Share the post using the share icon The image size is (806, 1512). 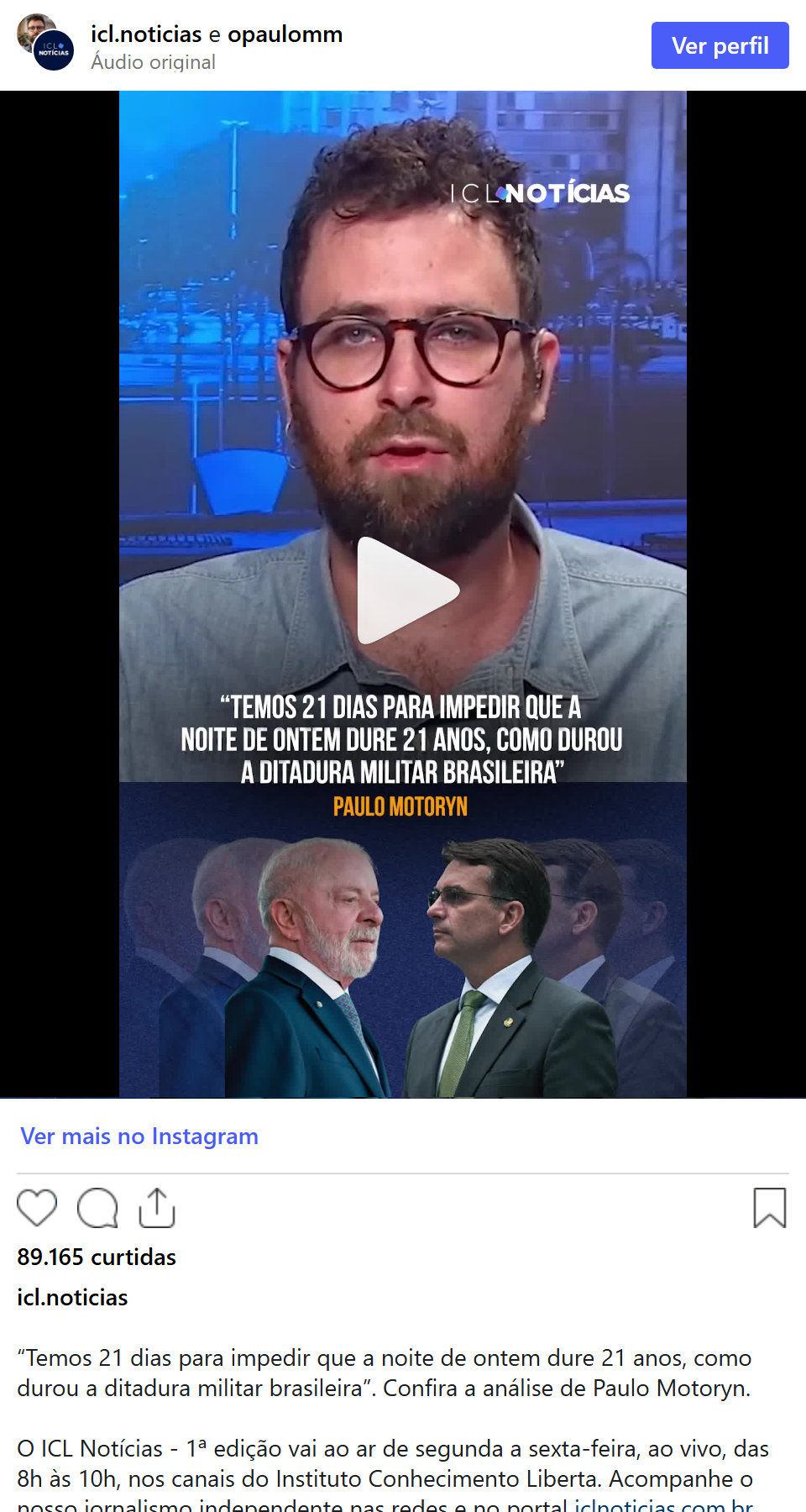(x=157, y=1208)
